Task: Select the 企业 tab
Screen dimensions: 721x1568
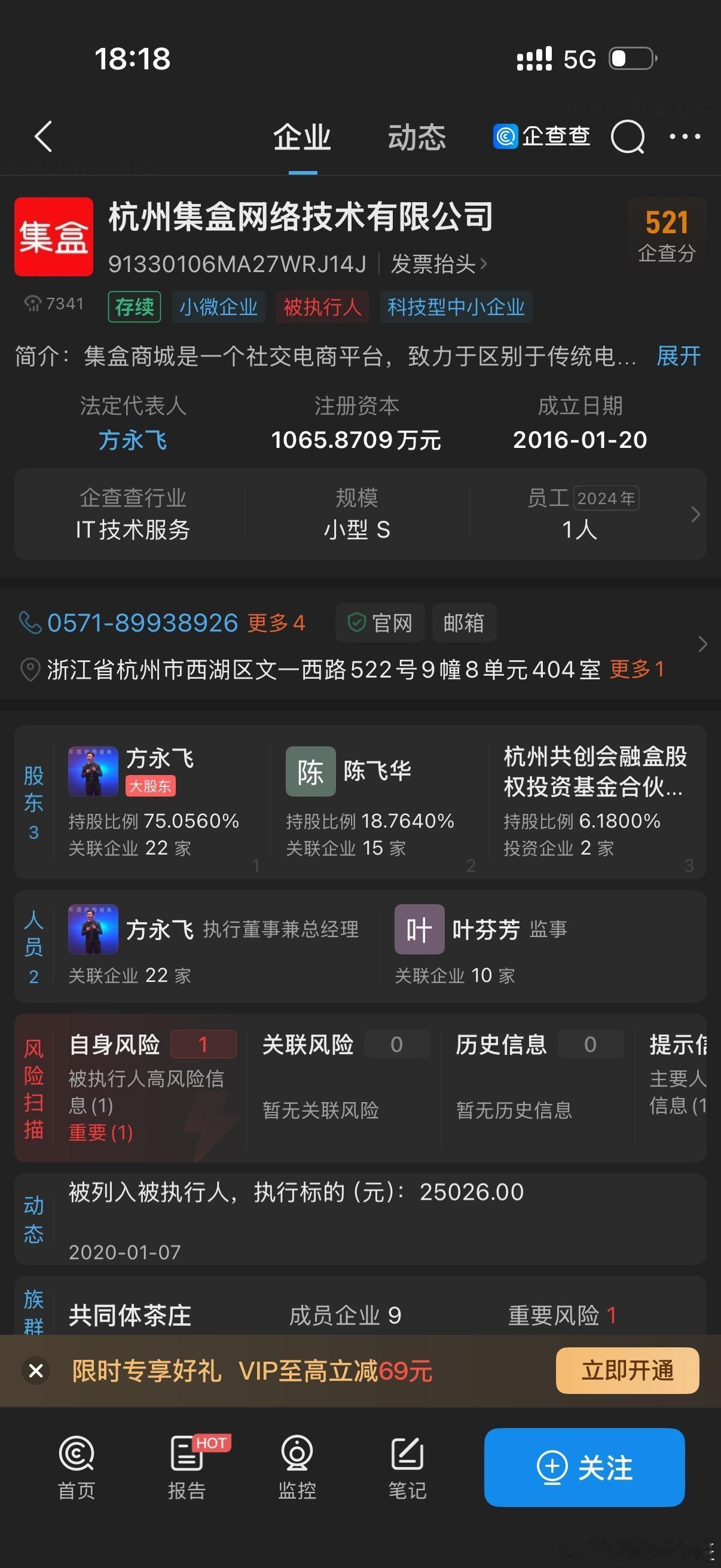Action: 303,138
